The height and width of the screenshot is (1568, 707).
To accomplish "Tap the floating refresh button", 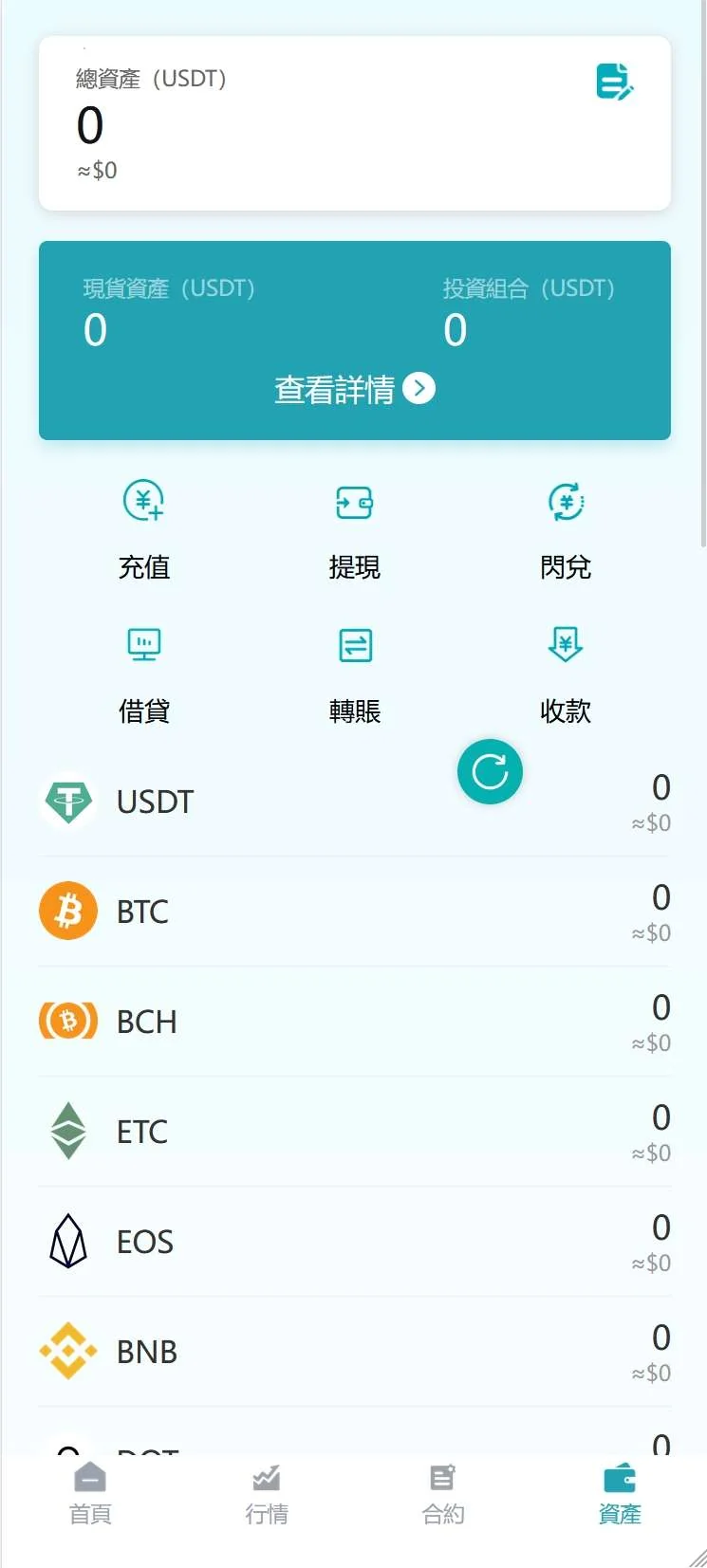I will tap(490, 771).
